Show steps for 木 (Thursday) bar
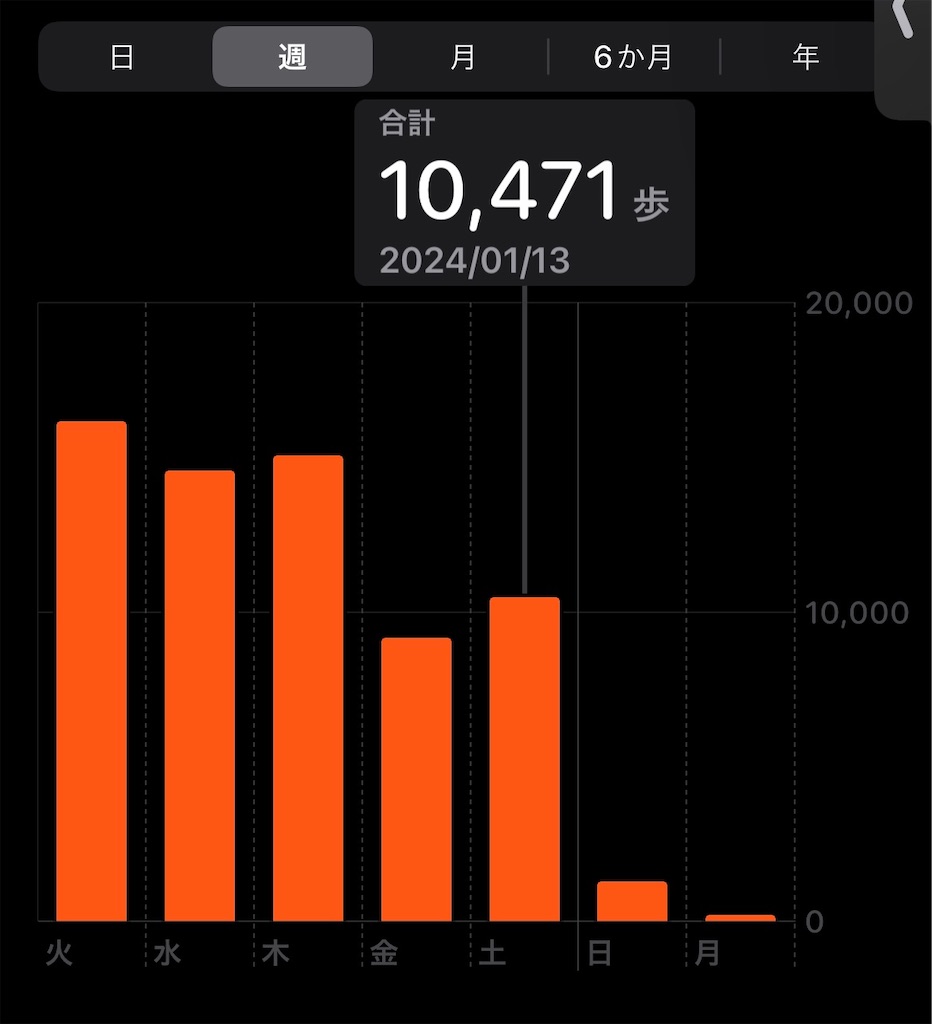Screen dimensions: 932x1024 (308, 688)
